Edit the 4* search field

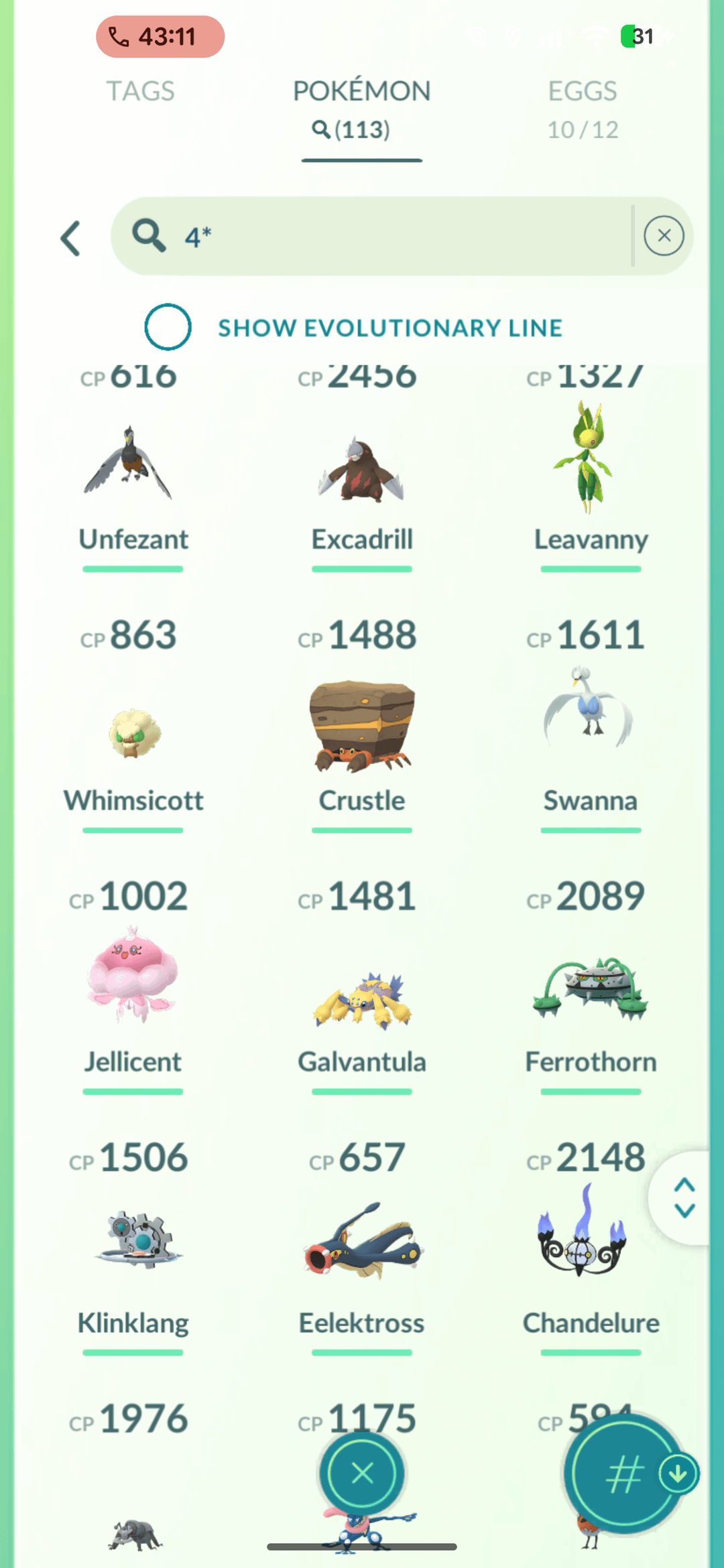coord(402,236)
